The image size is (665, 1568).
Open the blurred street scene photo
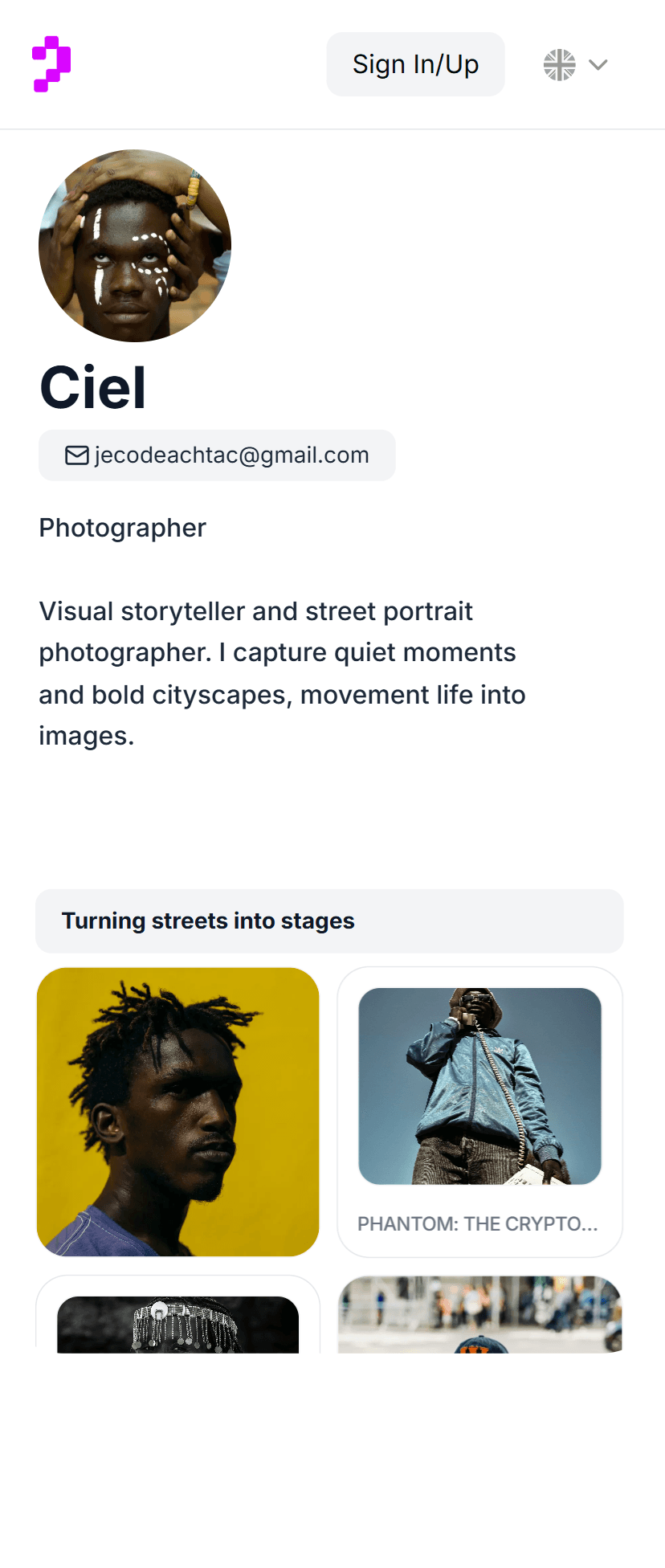[479, 1315]
